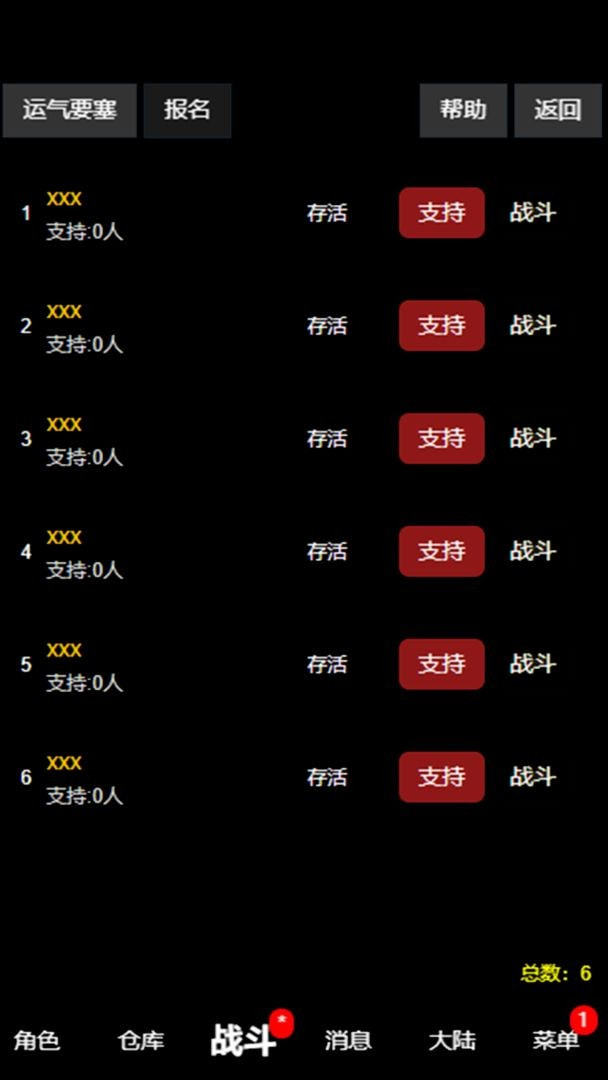Tap 支持 for player 1

441,213
